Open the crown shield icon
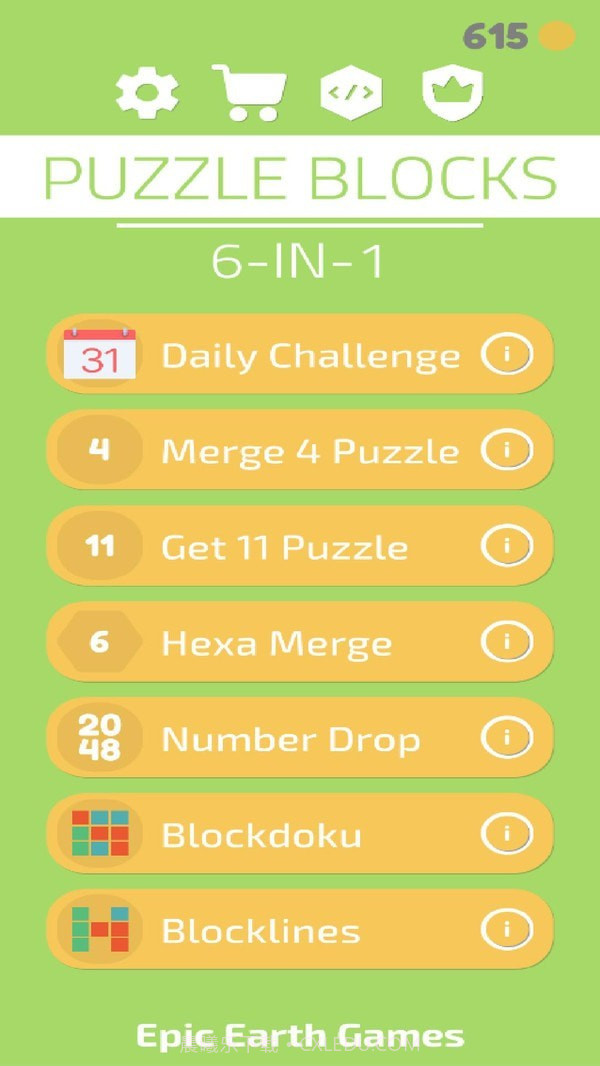Screen dimensions: 600x1066 [x=452, y=93]
